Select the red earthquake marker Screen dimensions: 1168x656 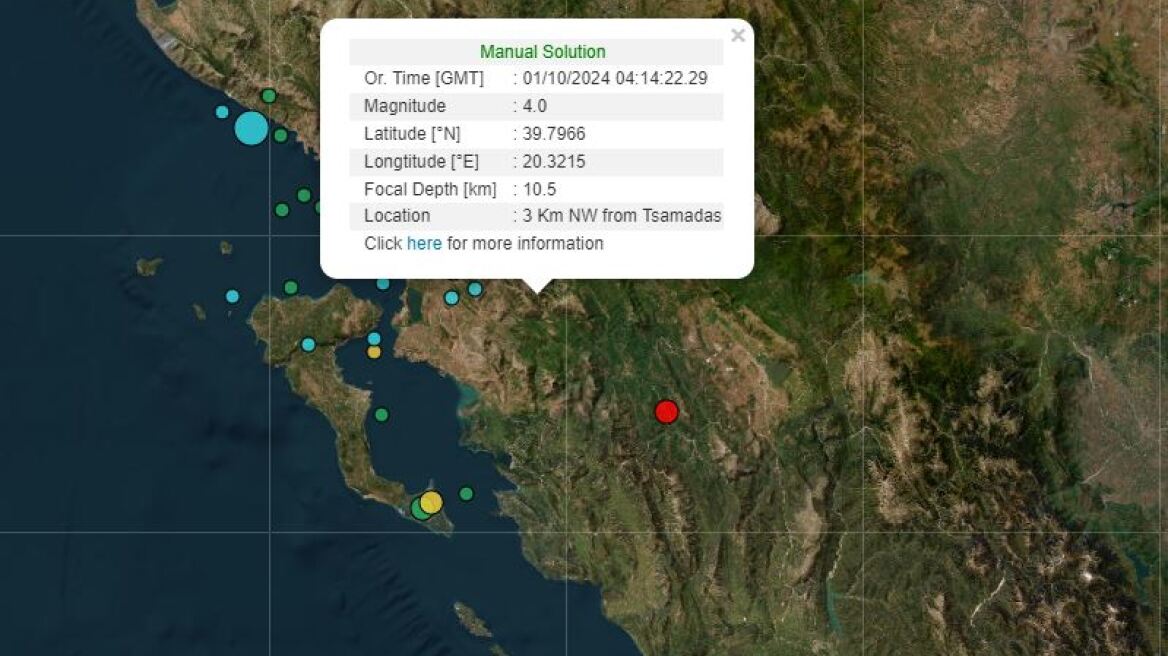pos(666,411)
